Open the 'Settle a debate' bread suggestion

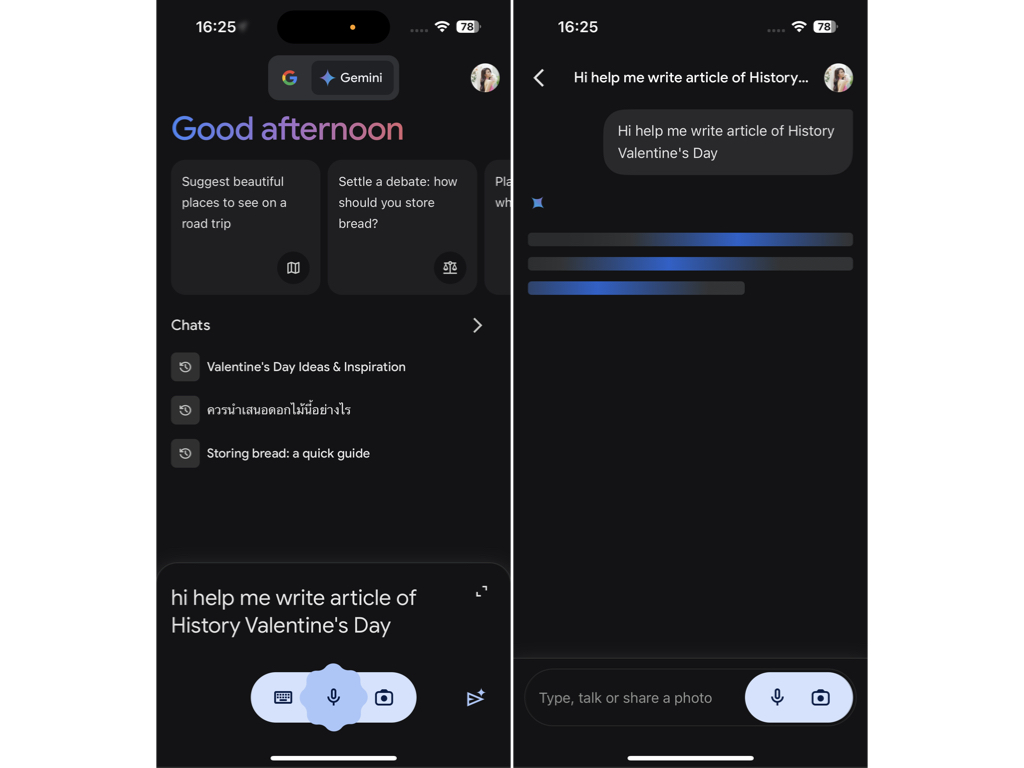point(401,226)
